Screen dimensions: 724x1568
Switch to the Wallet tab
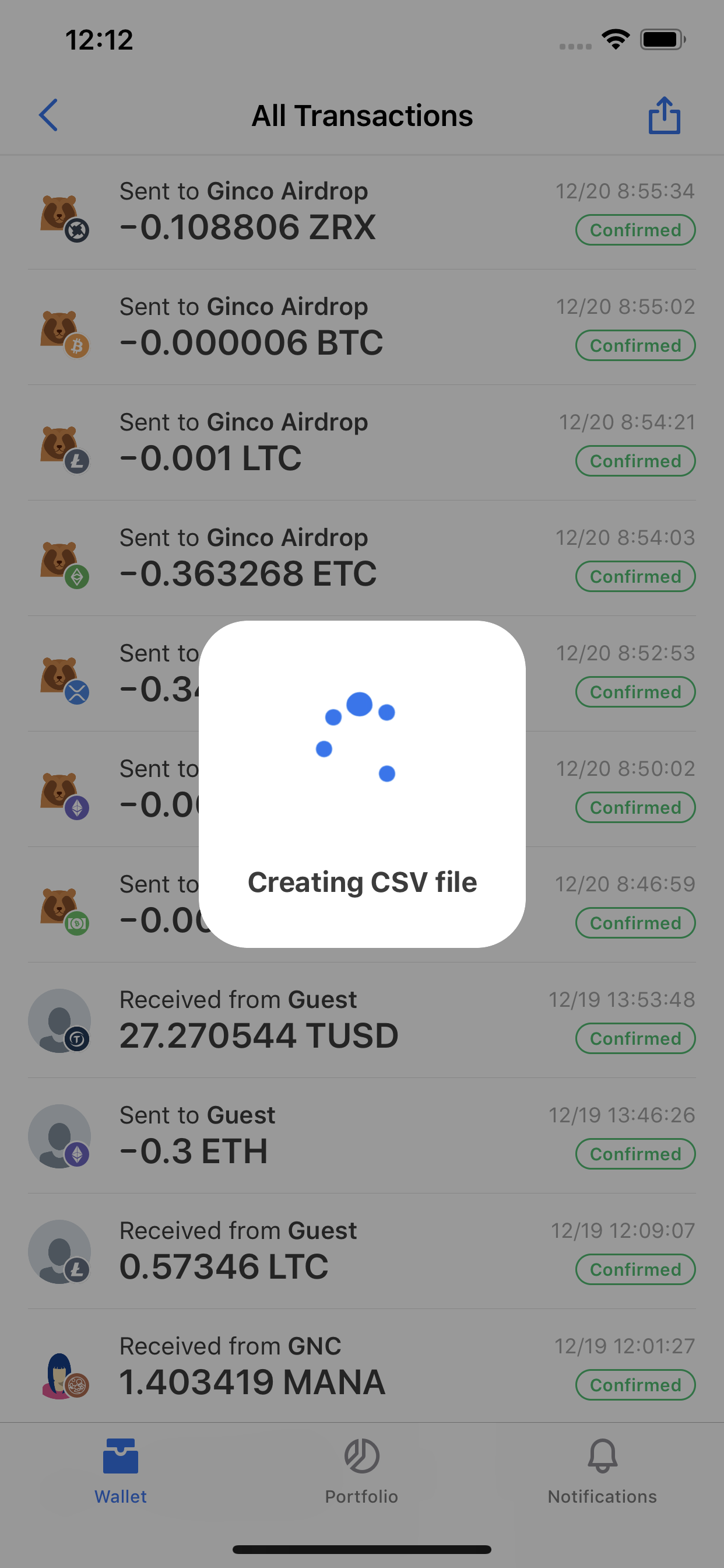(x=121, y=1470)
